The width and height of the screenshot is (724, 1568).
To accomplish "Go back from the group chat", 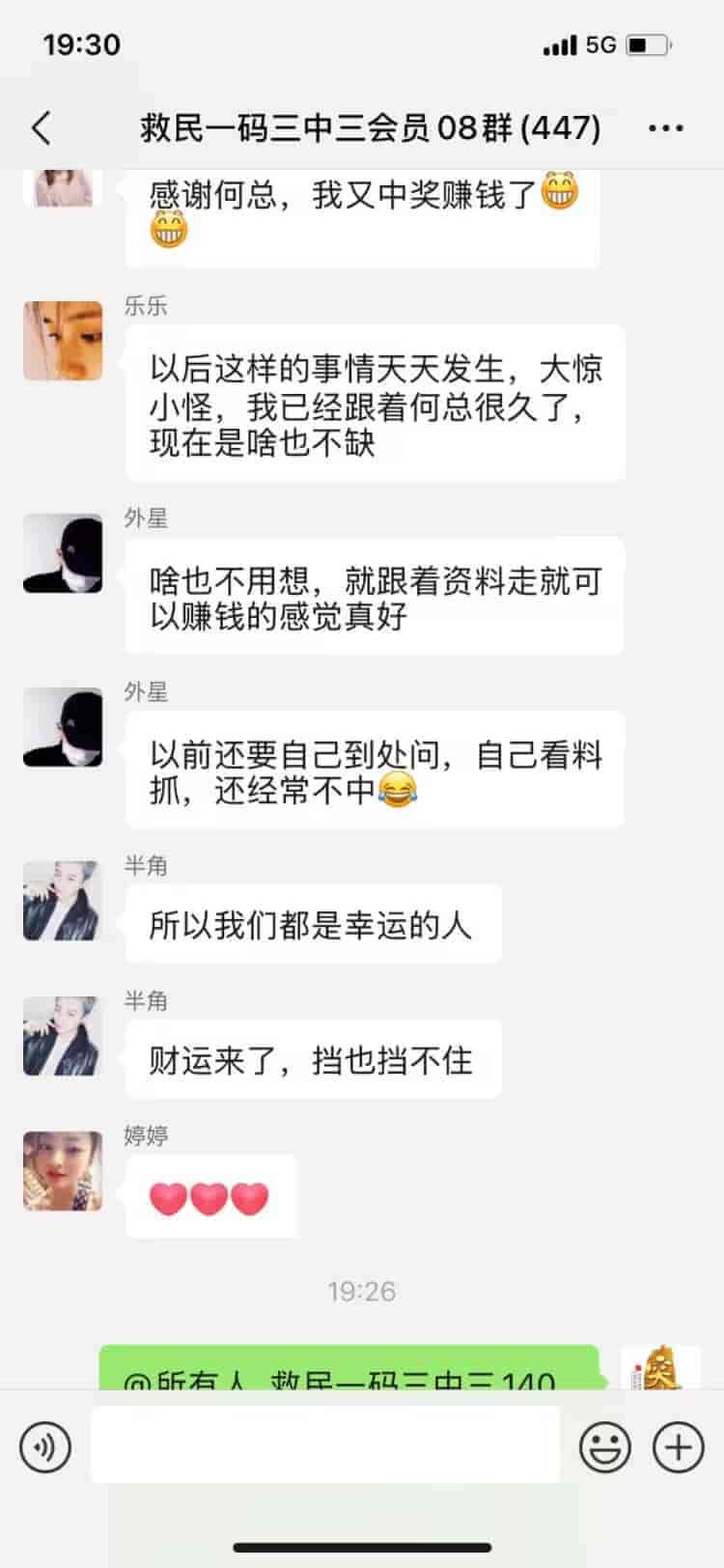I will pos(41,127).
